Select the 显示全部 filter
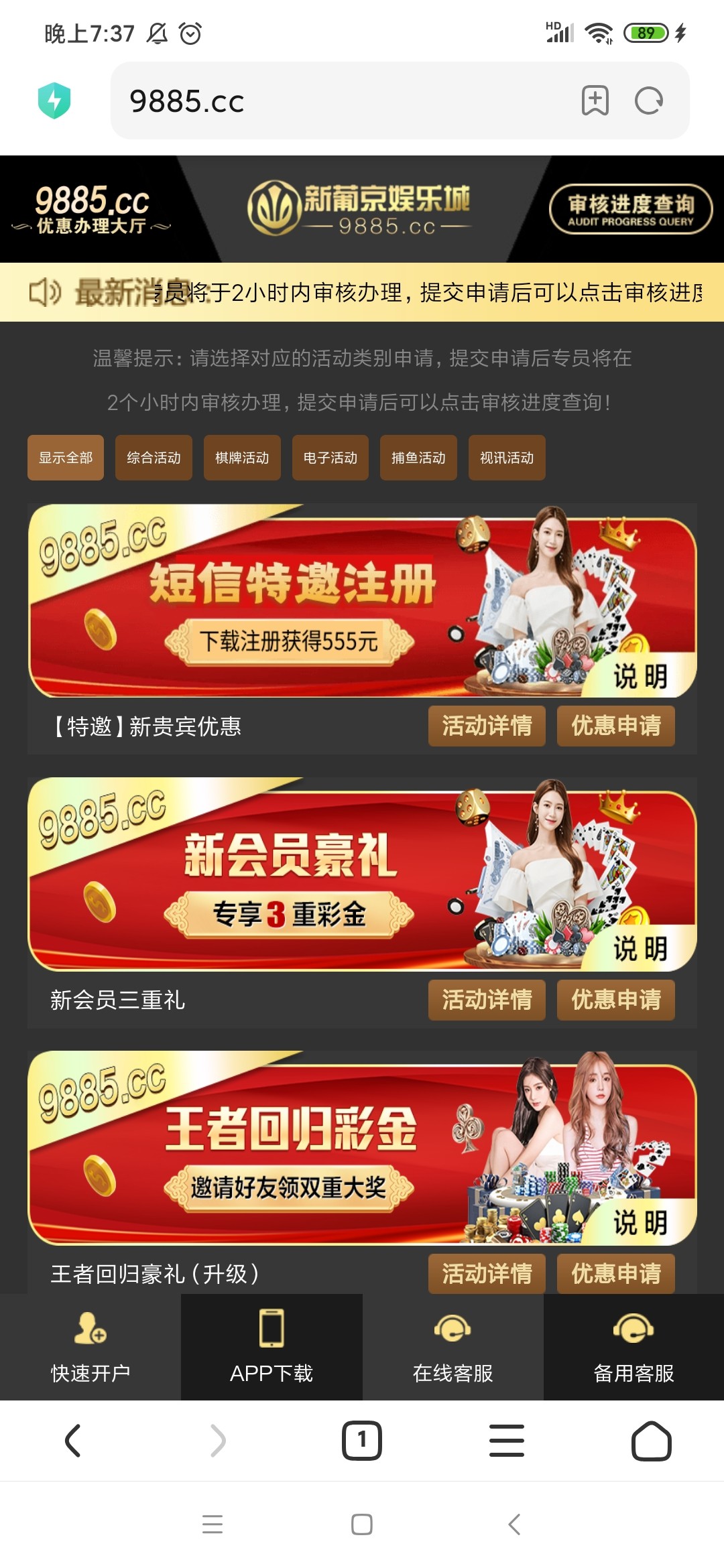724x1568 pixels. click(x=66, y=458)
